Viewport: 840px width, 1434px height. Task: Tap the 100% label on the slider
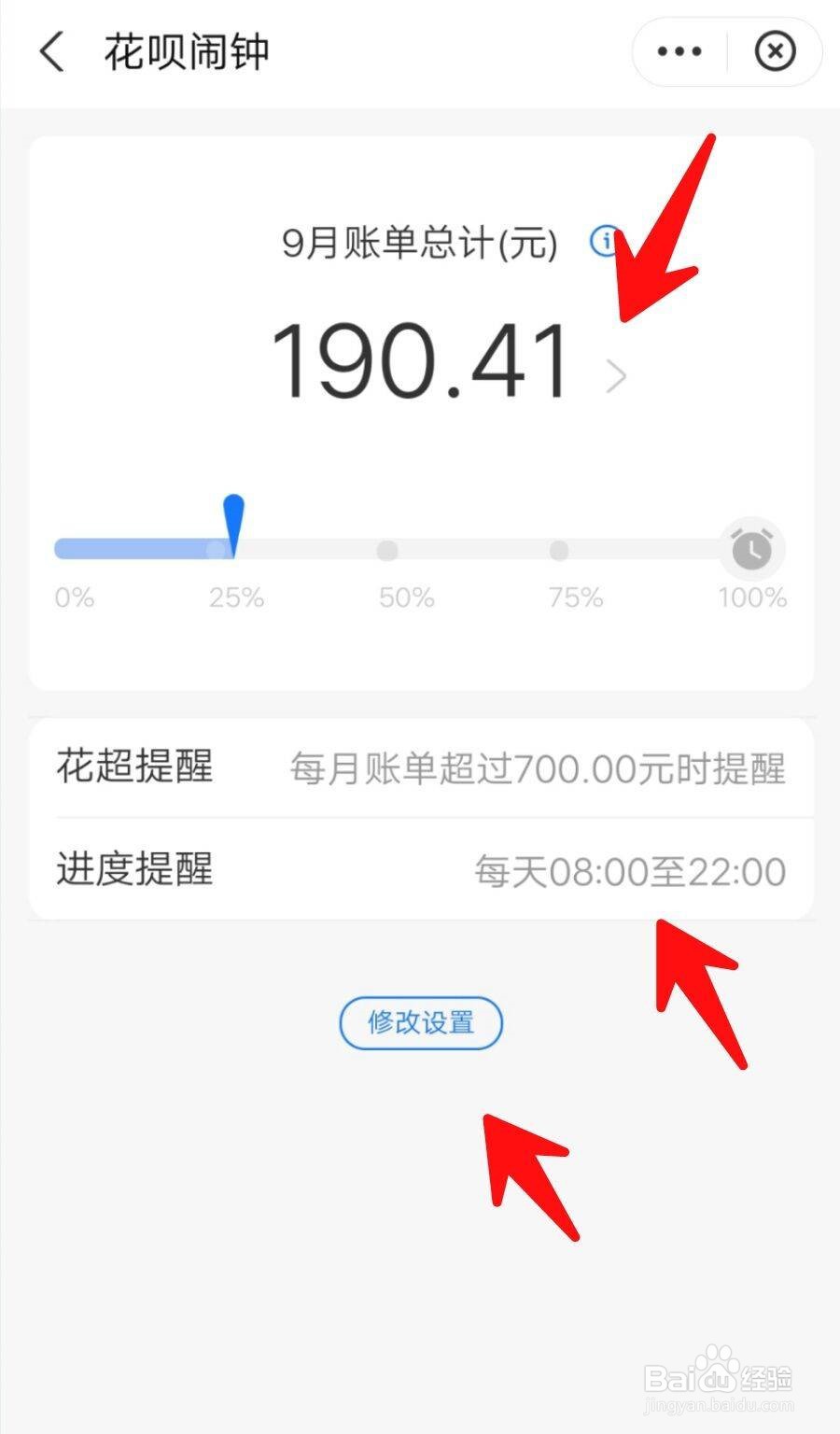tap(751, 597)
